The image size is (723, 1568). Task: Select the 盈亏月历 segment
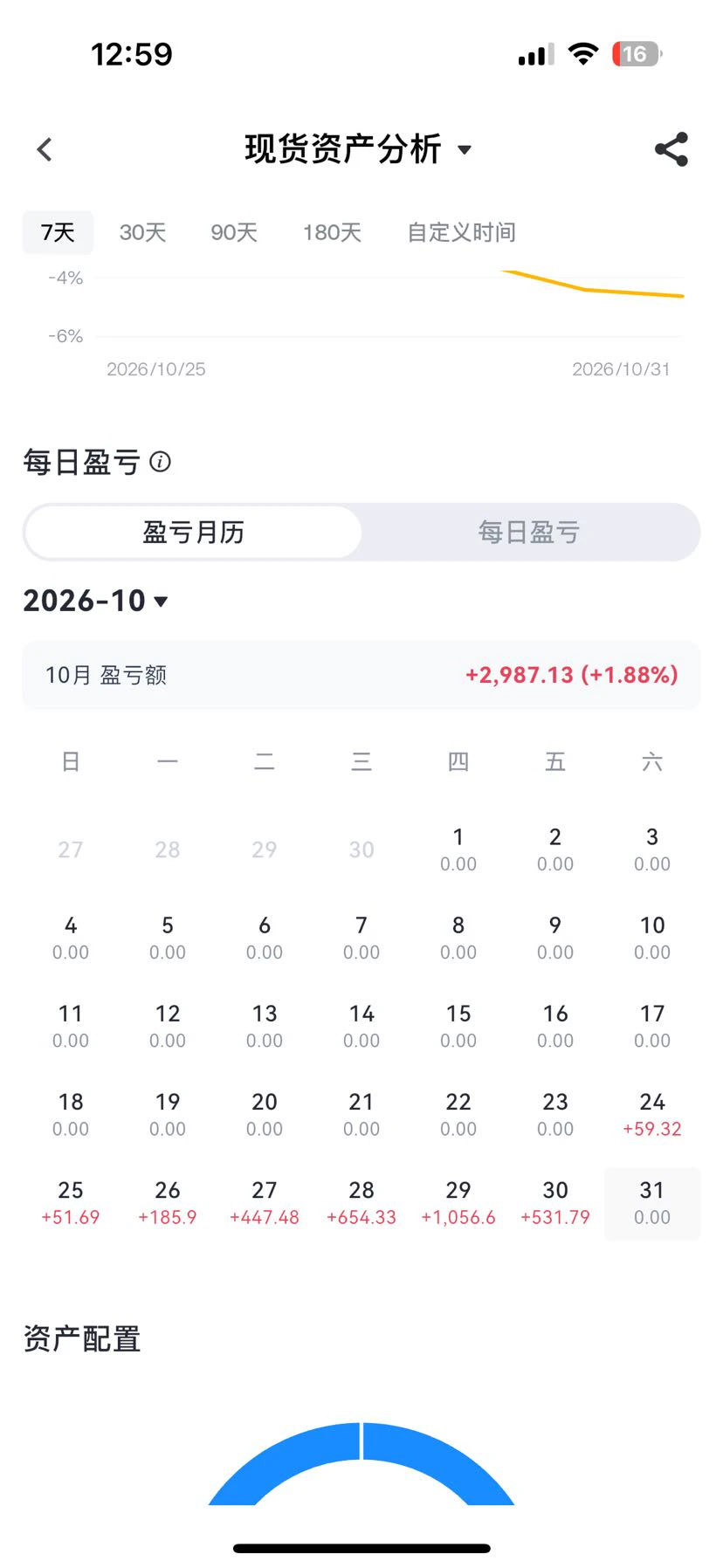coord(193,532)
